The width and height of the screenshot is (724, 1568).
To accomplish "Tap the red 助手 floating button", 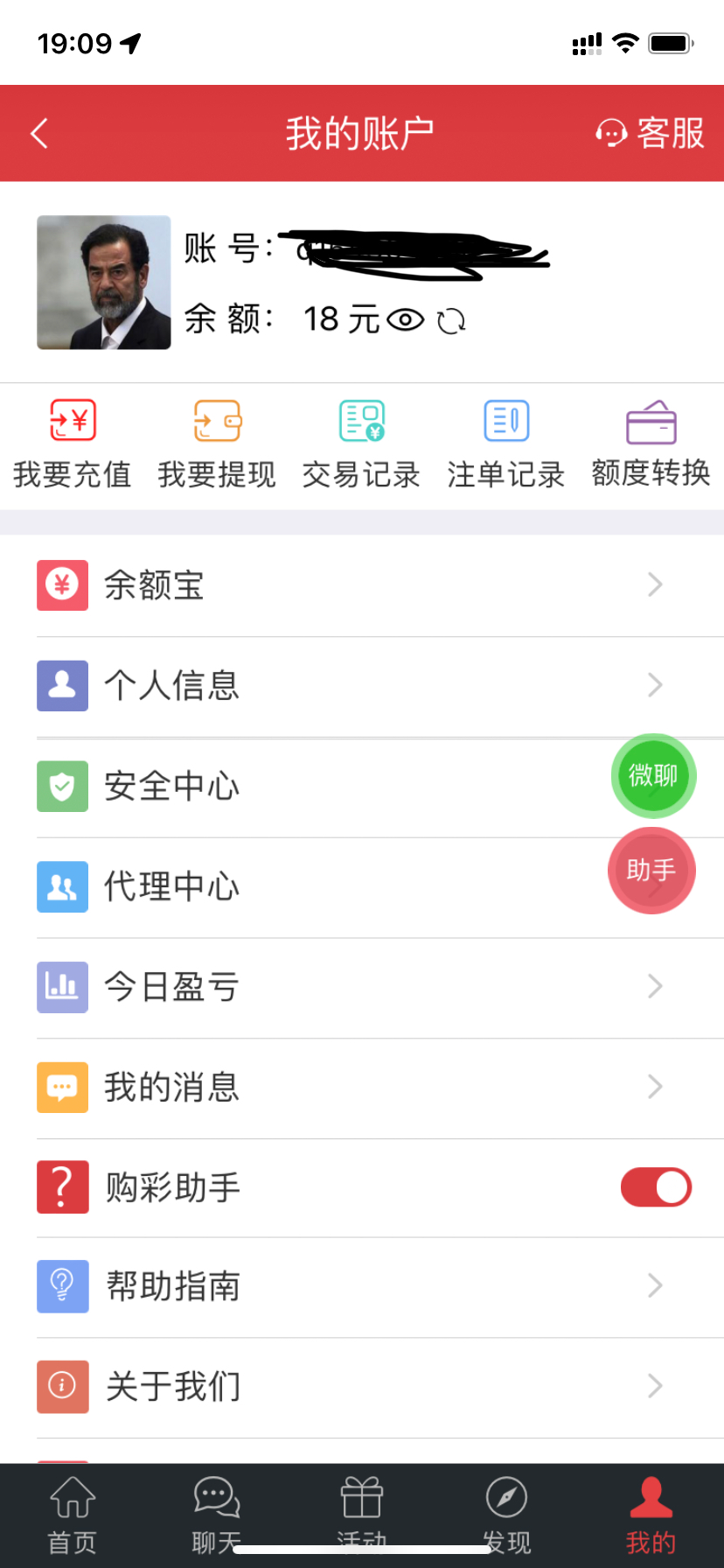I will point(651,871).
